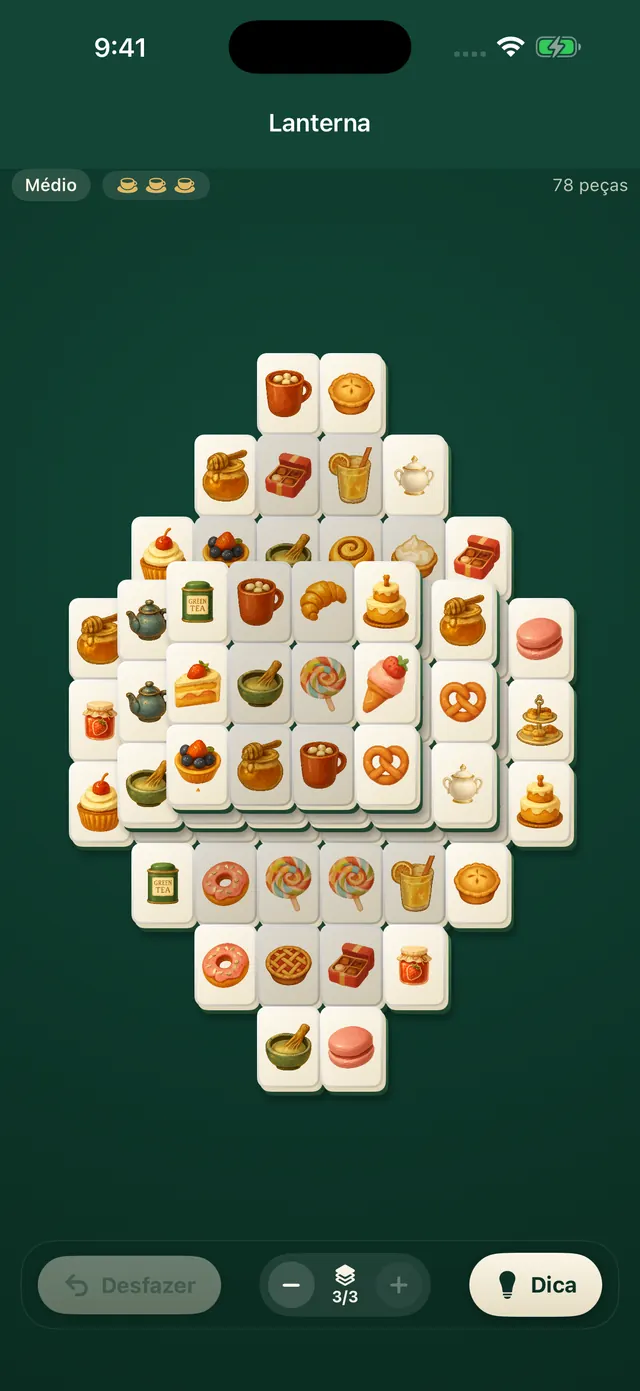Pick the strawberry cake slice tile

click(197, 683)
